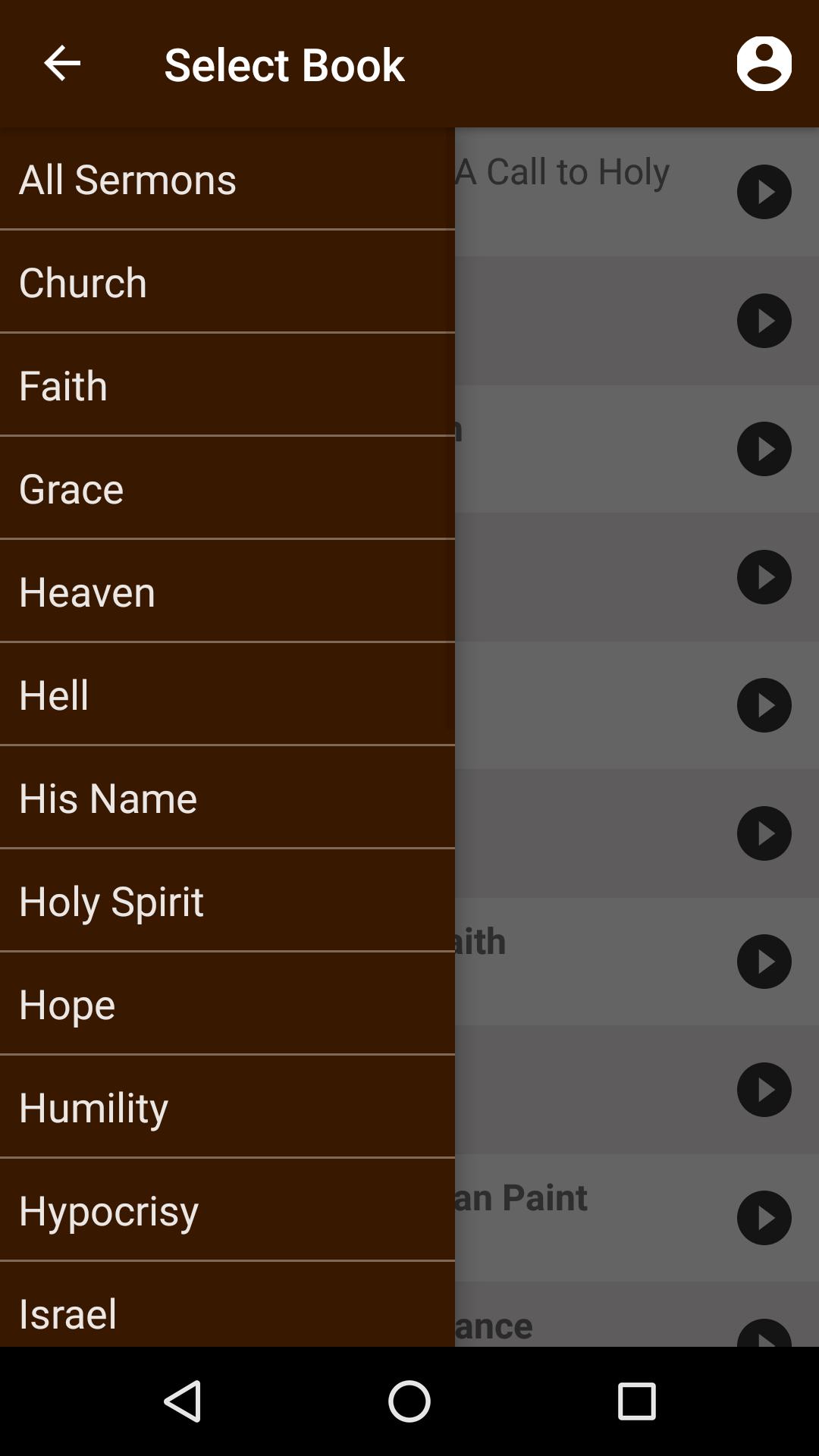Viewport: 819px width, 1456px height.
Task: Select Grace from the list
Action: click(x=227, y=488)
